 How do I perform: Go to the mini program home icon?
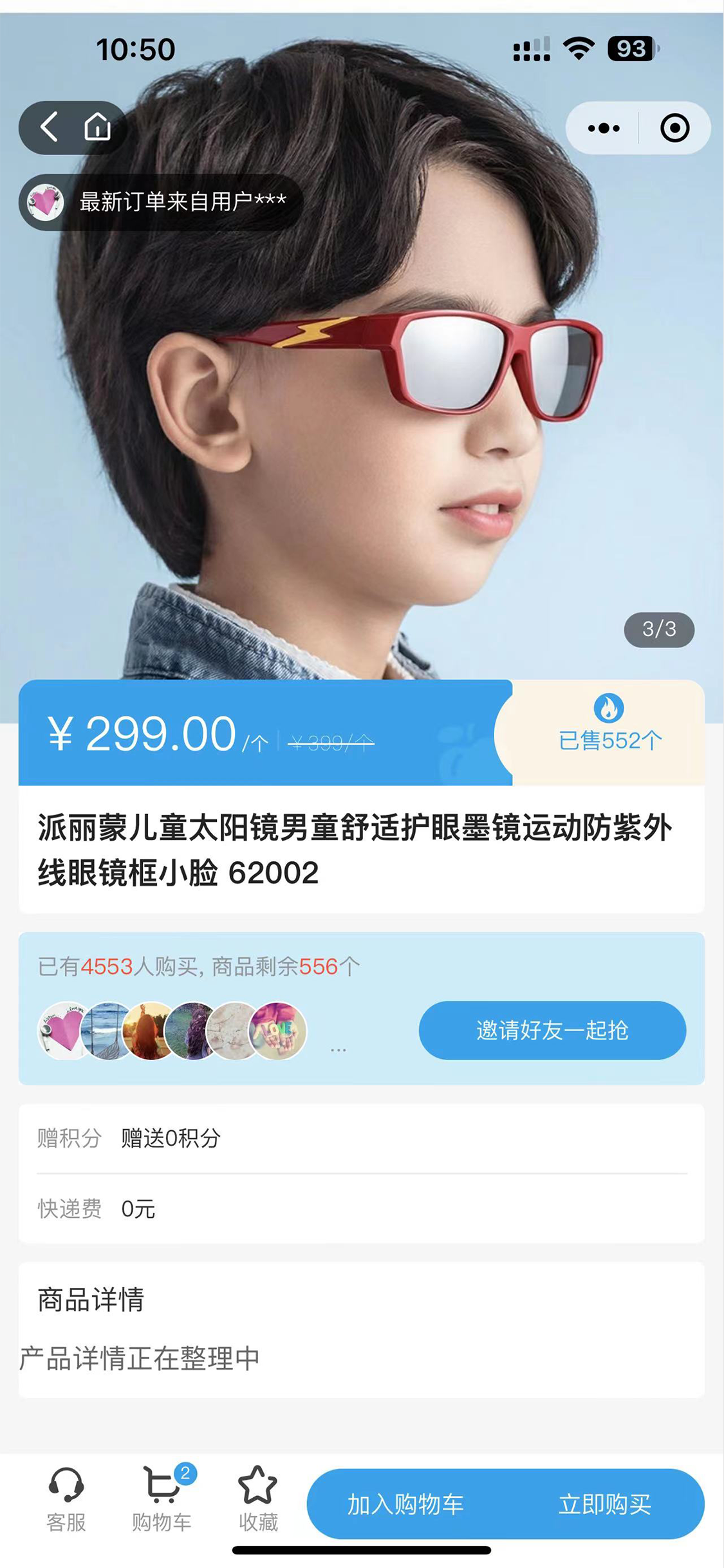click(97, 127)
